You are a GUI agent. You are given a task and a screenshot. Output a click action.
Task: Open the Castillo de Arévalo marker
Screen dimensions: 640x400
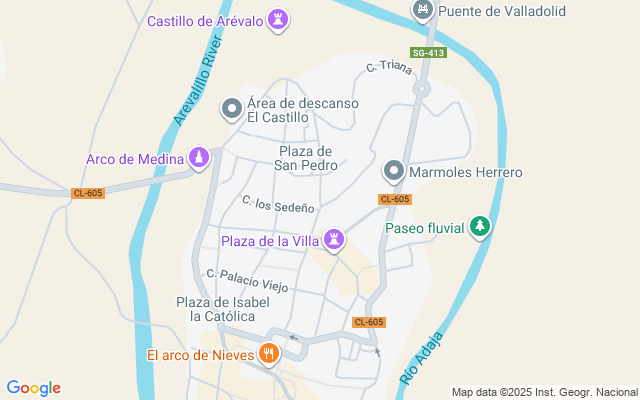pos(279,19)
